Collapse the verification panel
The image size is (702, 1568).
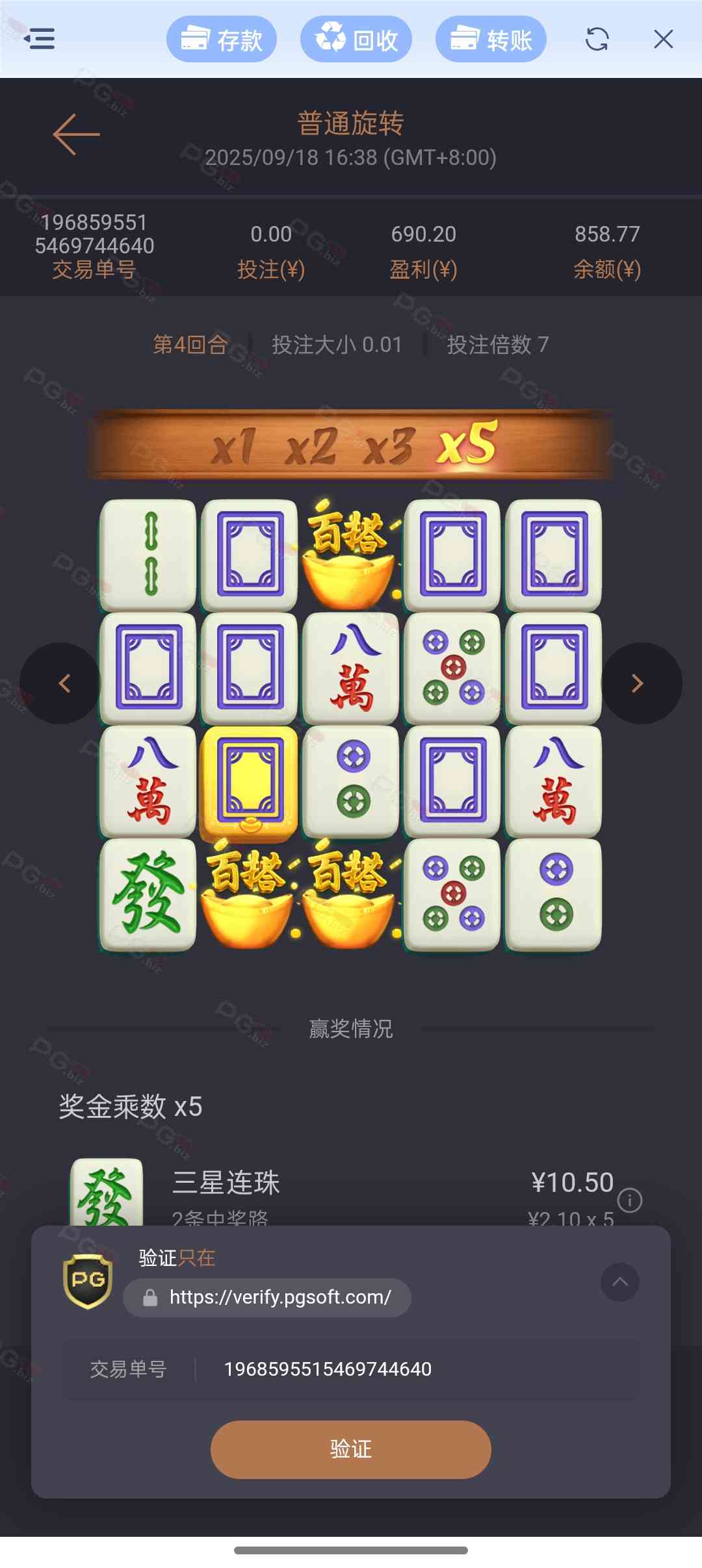[619, 1282]
